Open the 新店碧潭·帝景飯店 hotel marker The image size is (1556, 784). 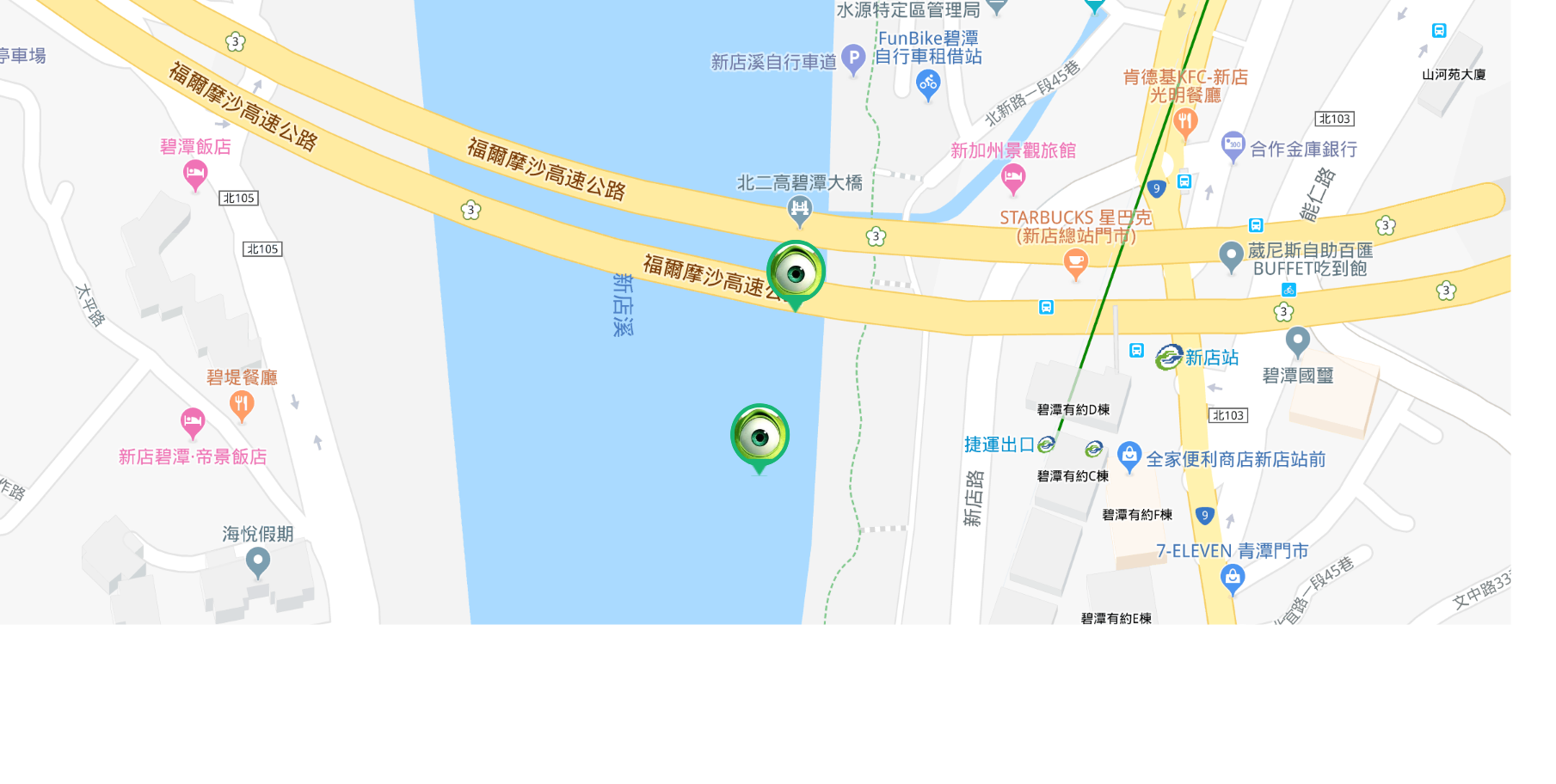pos(193,422)
